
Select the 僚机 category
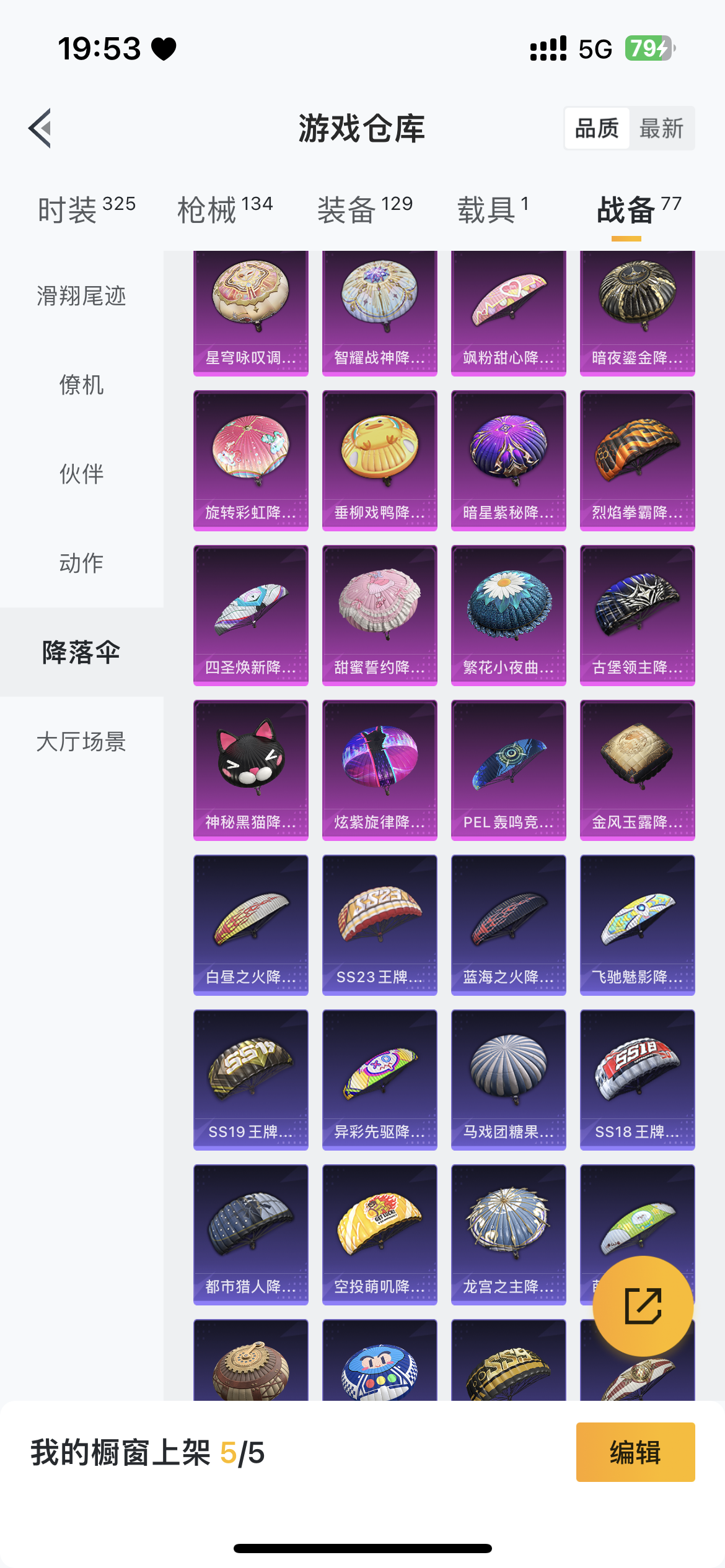81,385
